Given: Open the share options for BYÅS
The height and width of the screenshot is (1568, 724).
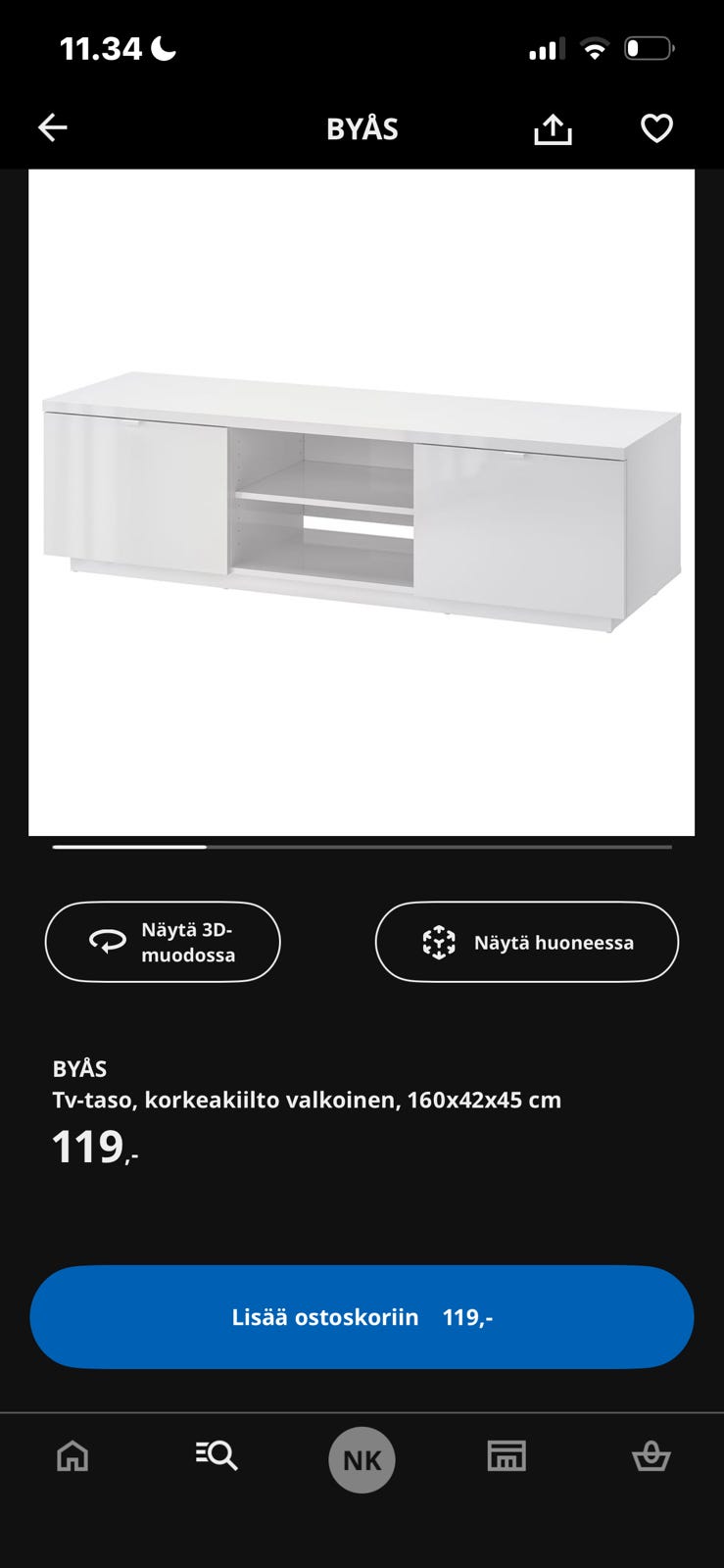Looking at the screenshot, I should [x=553, y=127].
